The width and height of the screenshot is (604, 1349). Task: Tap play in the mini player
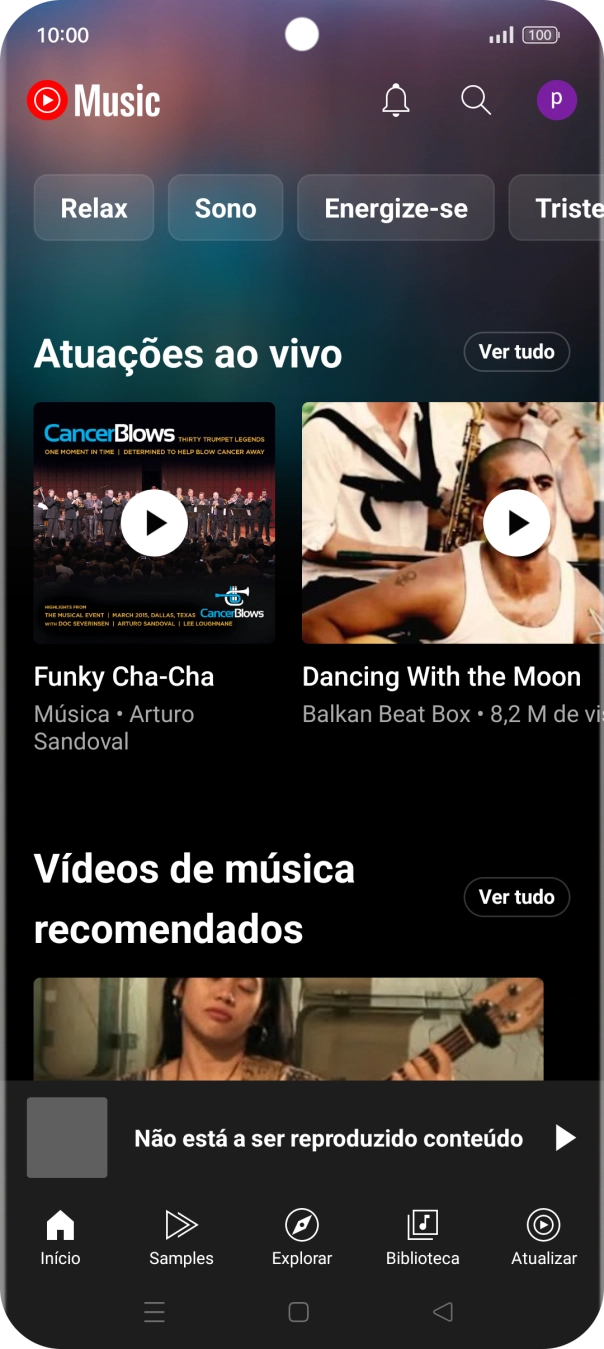565,1138
